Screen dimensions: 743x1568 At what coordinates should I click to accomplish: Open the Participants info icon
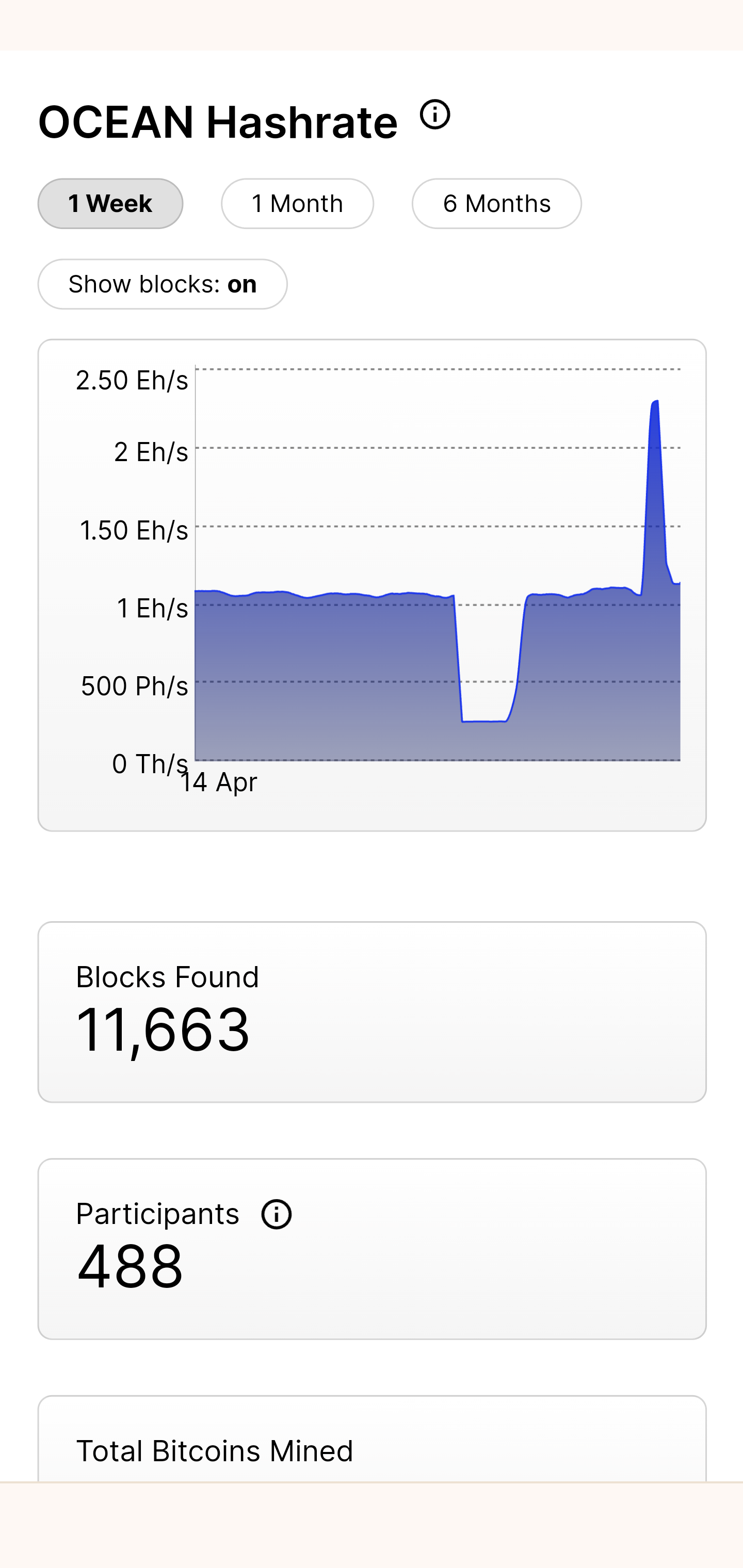[276, 1214]
